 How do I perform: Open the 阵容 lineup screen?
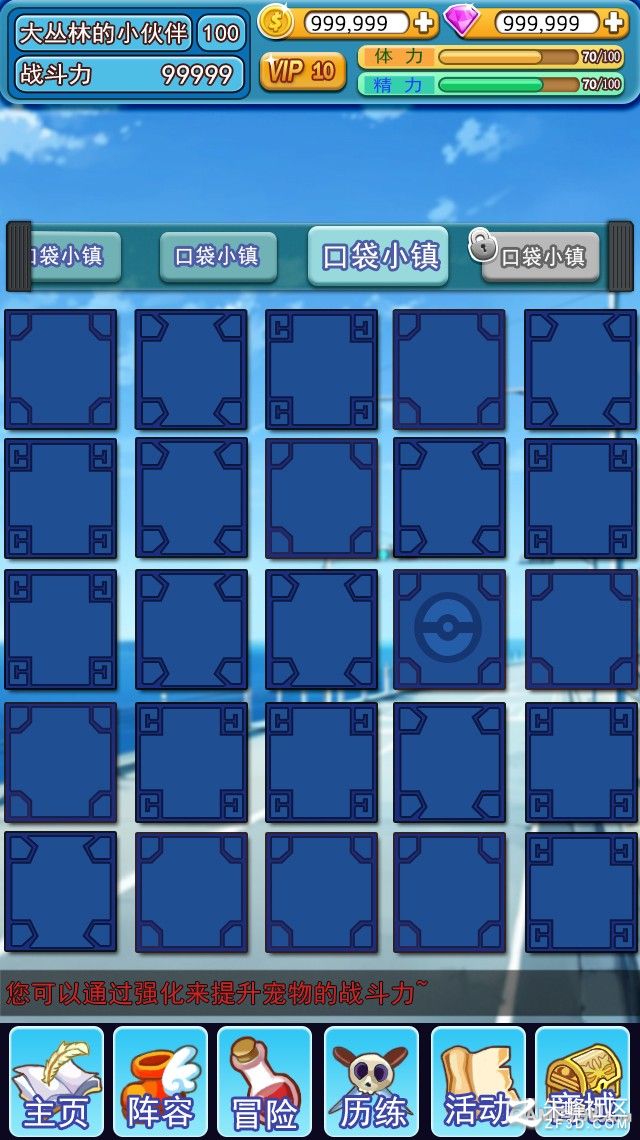point(160,1080)
